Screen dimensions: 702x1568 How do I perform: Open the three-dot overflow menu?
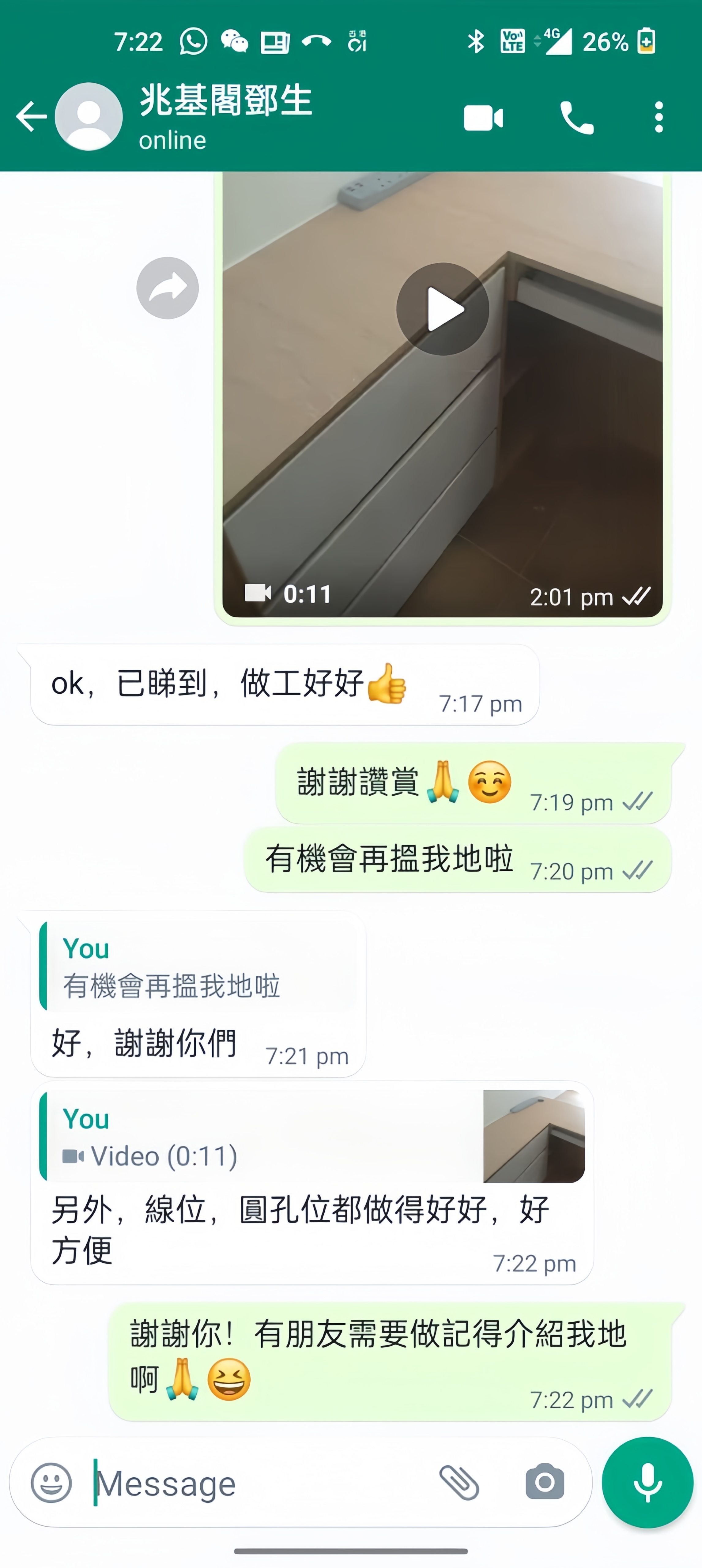click(x=659, y=117)
